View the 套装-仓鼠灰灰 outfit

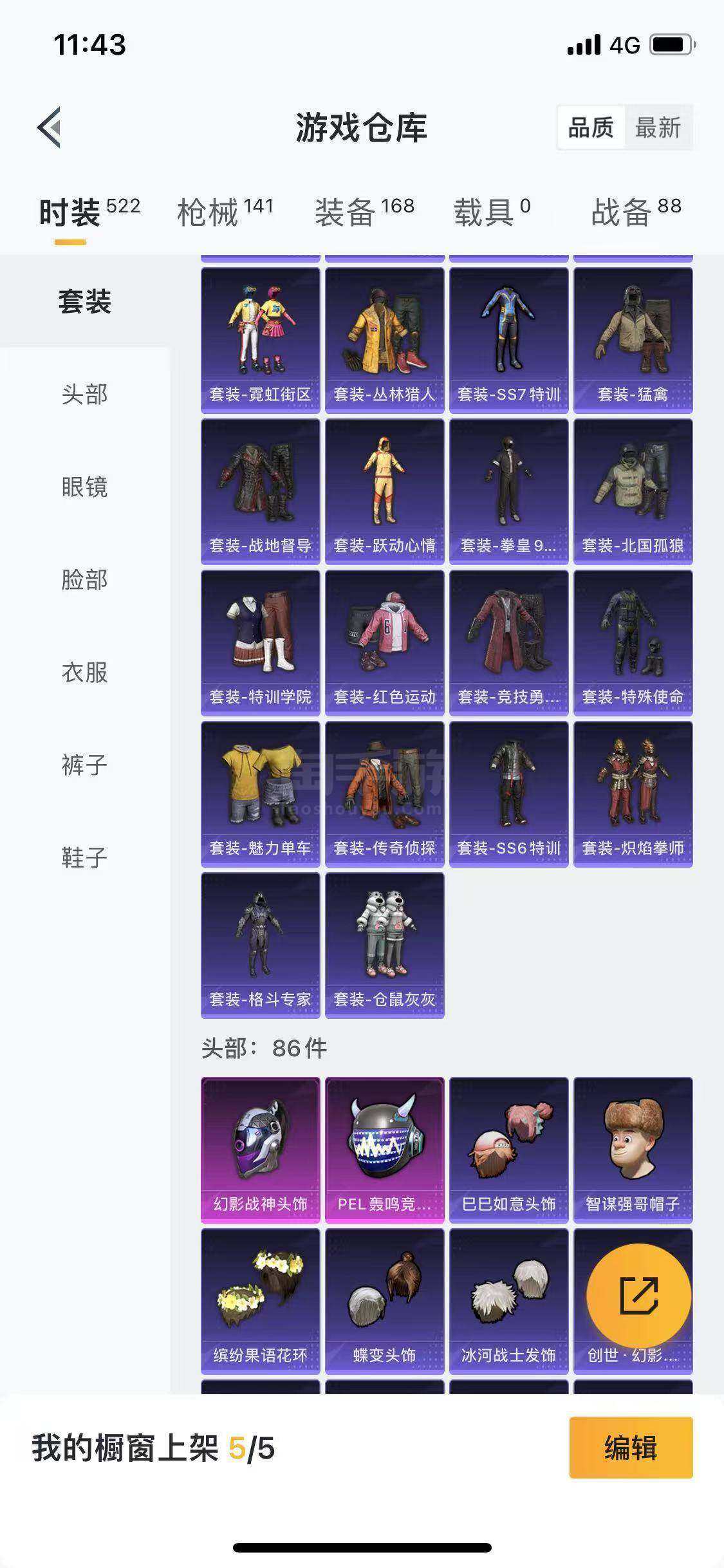tap(385, 945)
